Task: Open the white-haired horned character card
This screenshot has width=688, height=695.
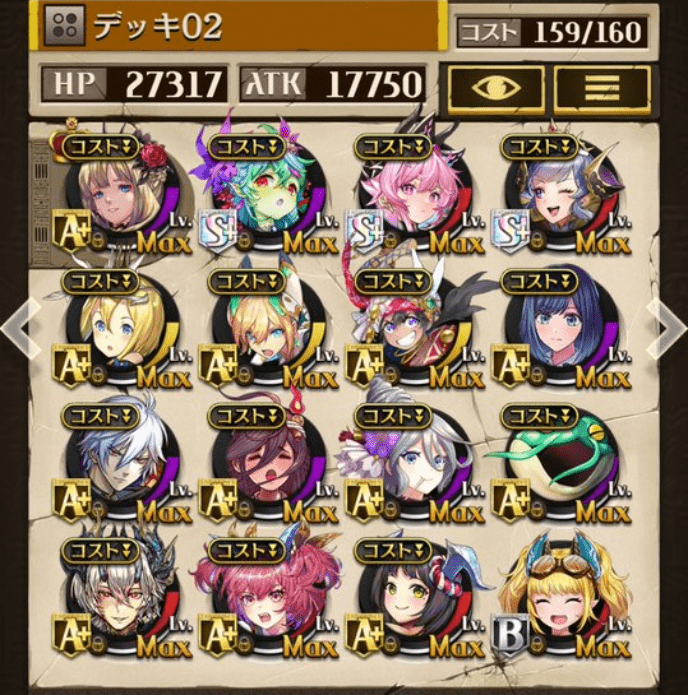Action: pos(119,600)
